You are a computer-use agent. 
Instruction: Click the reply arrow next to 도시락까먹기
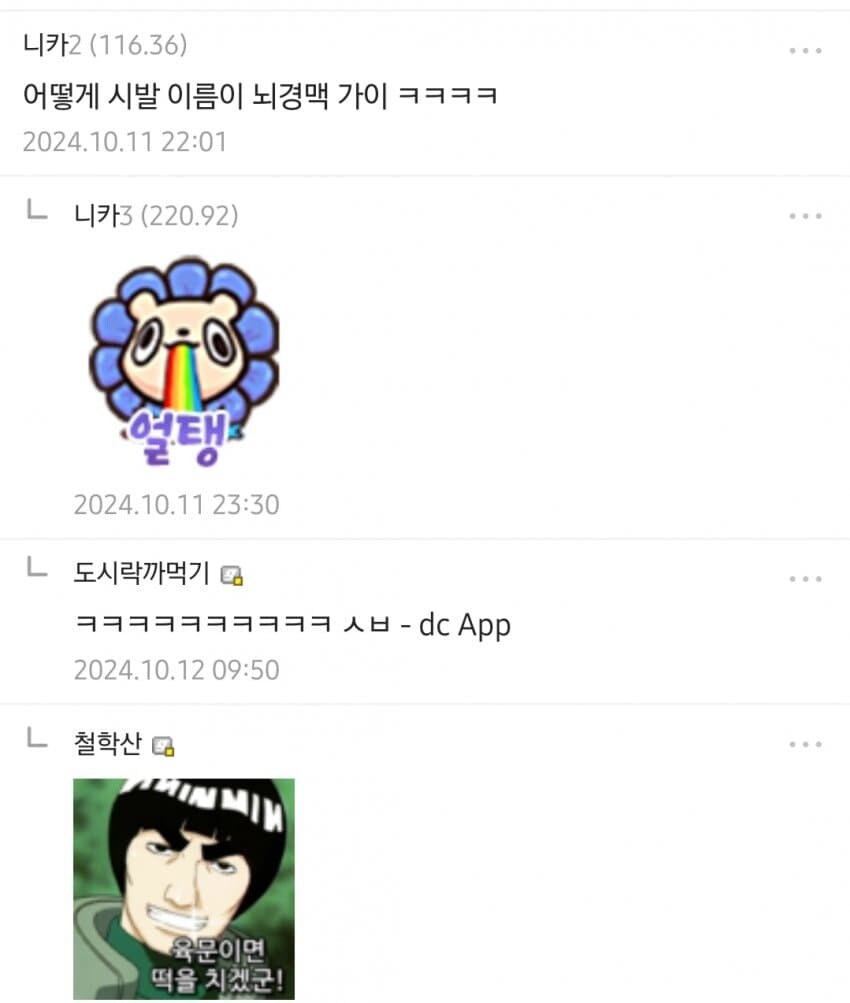tap(35, 568)
